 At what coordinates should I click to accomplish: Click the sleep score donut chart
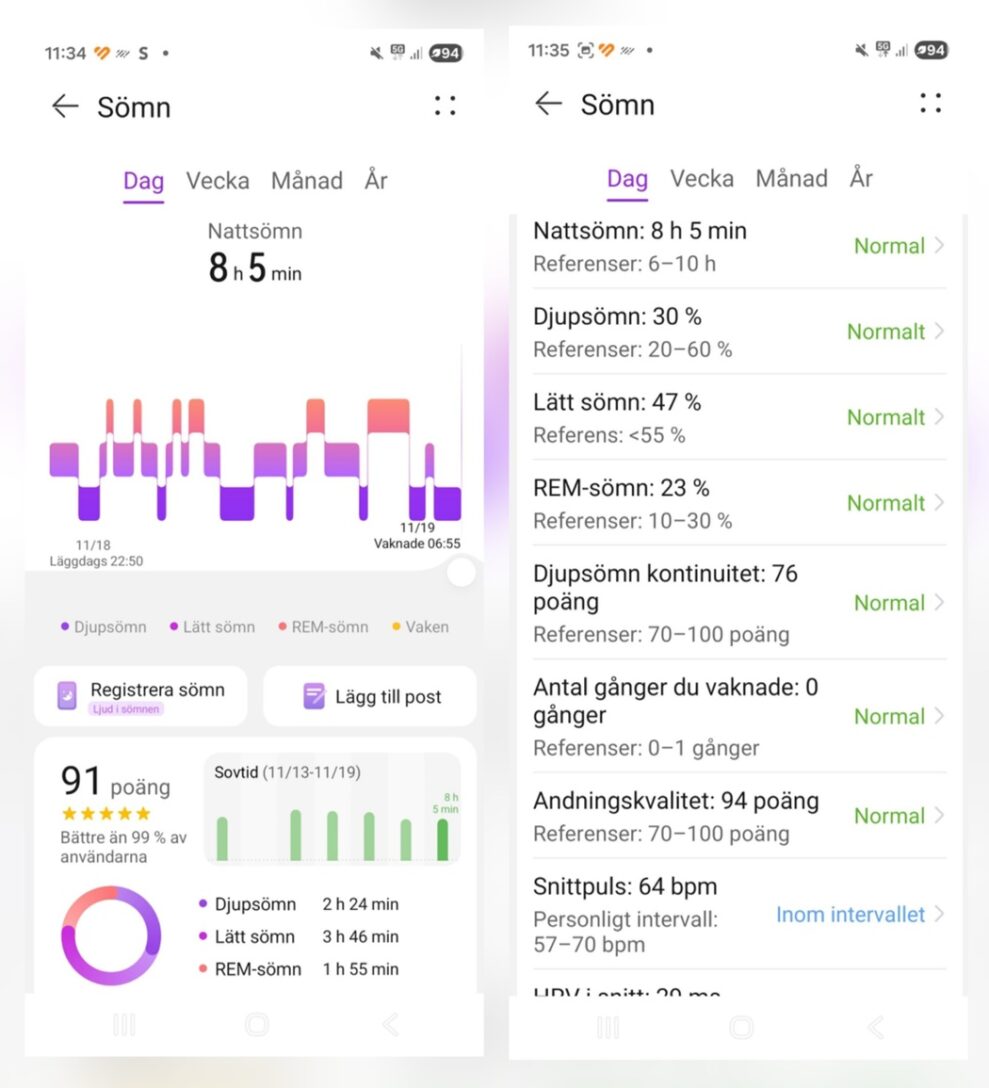(110, 936)
